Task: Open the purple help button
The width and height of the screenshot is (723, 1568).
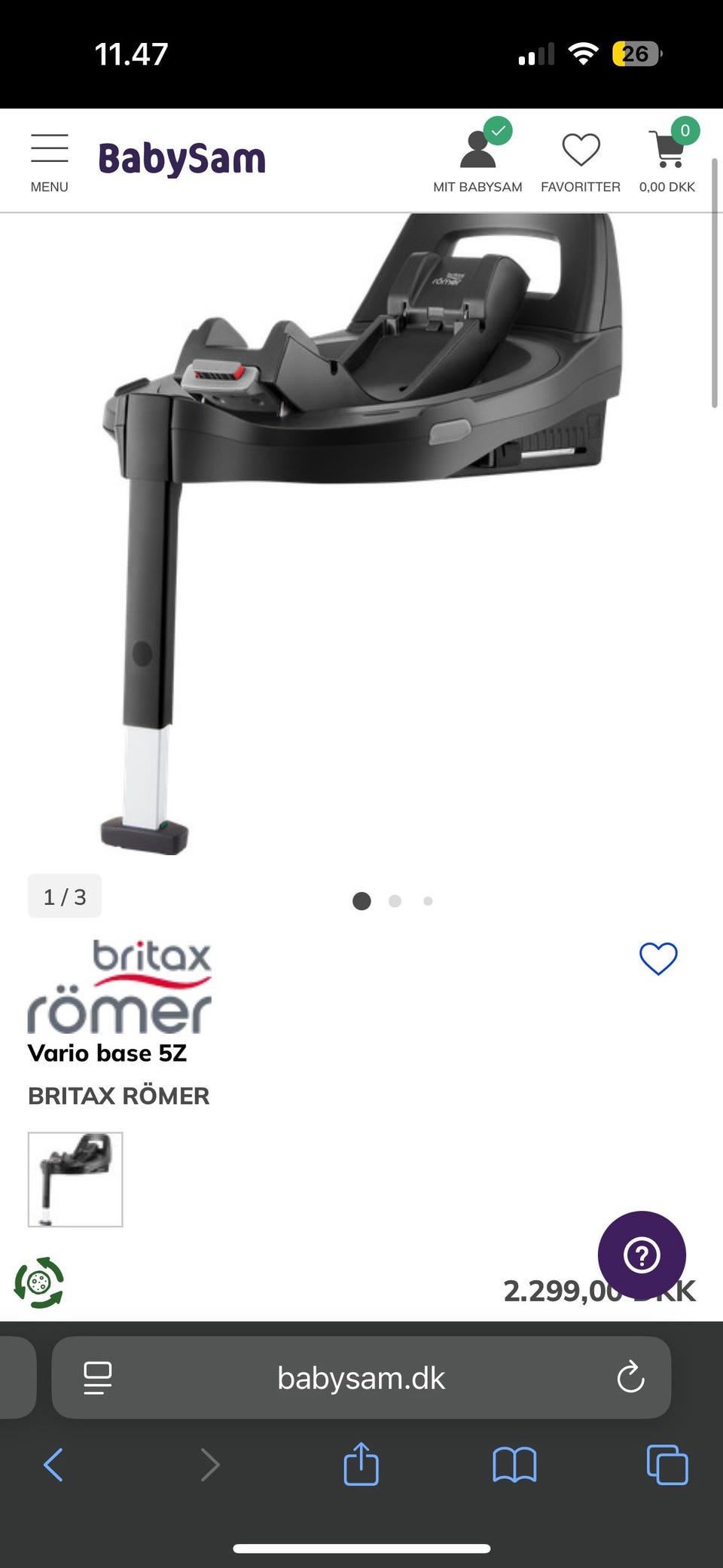Action: [x=642, y=1255]
